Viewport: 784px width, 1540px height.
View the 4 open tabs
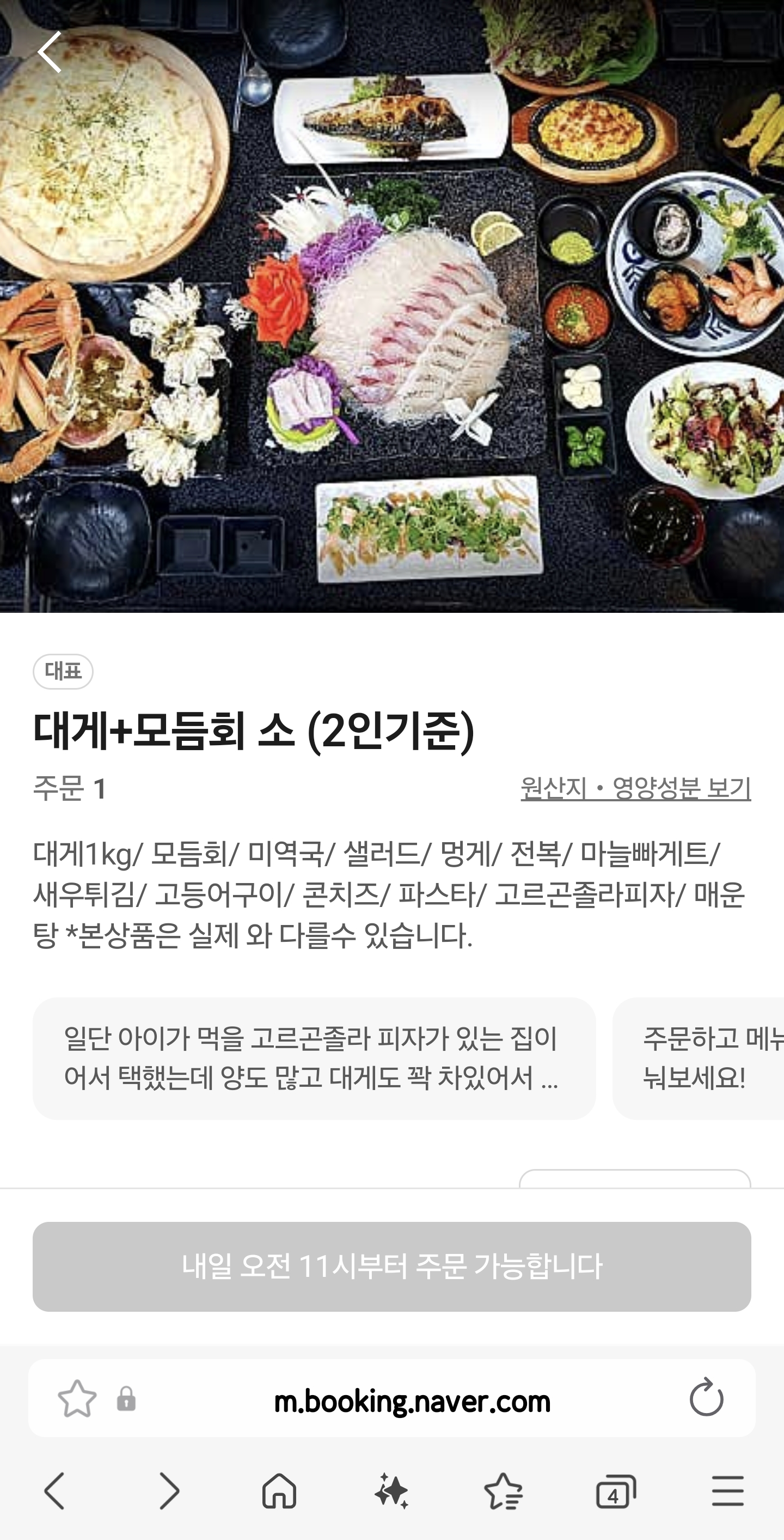coord(615,1492)
